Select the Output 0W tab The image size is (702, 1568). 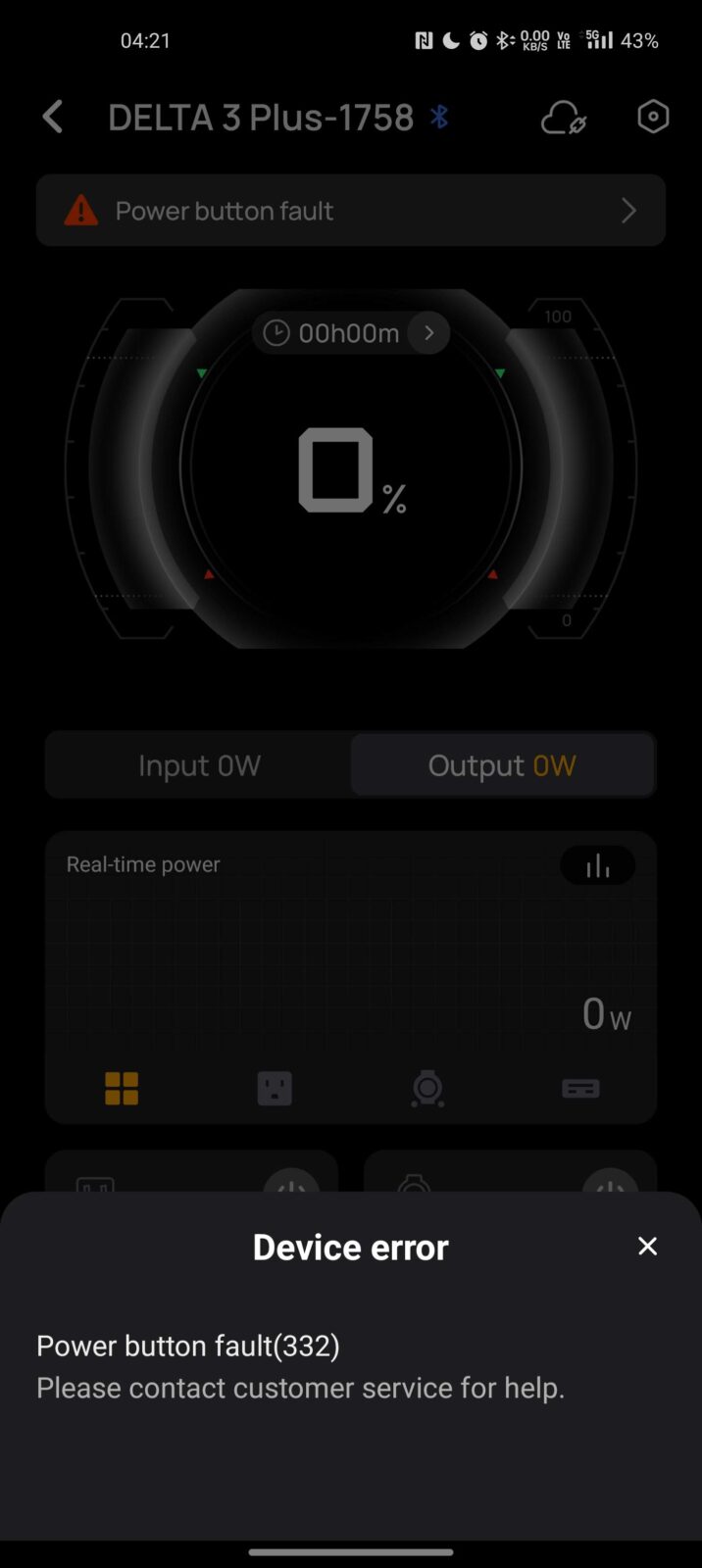pyautogui.click(x=502, y=765)
